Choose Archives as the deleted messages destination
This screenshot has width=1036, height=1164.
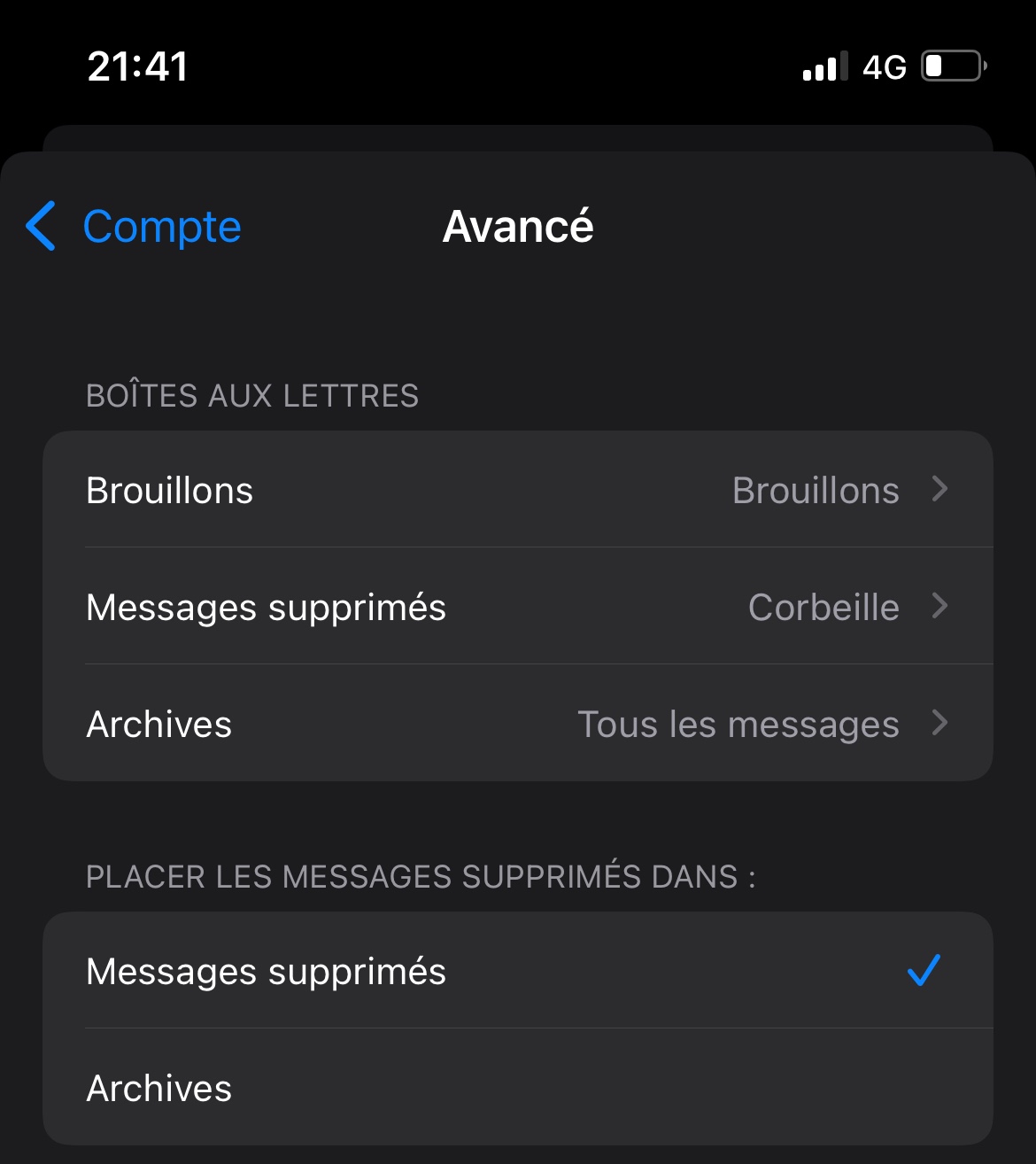coord(518,1088)
